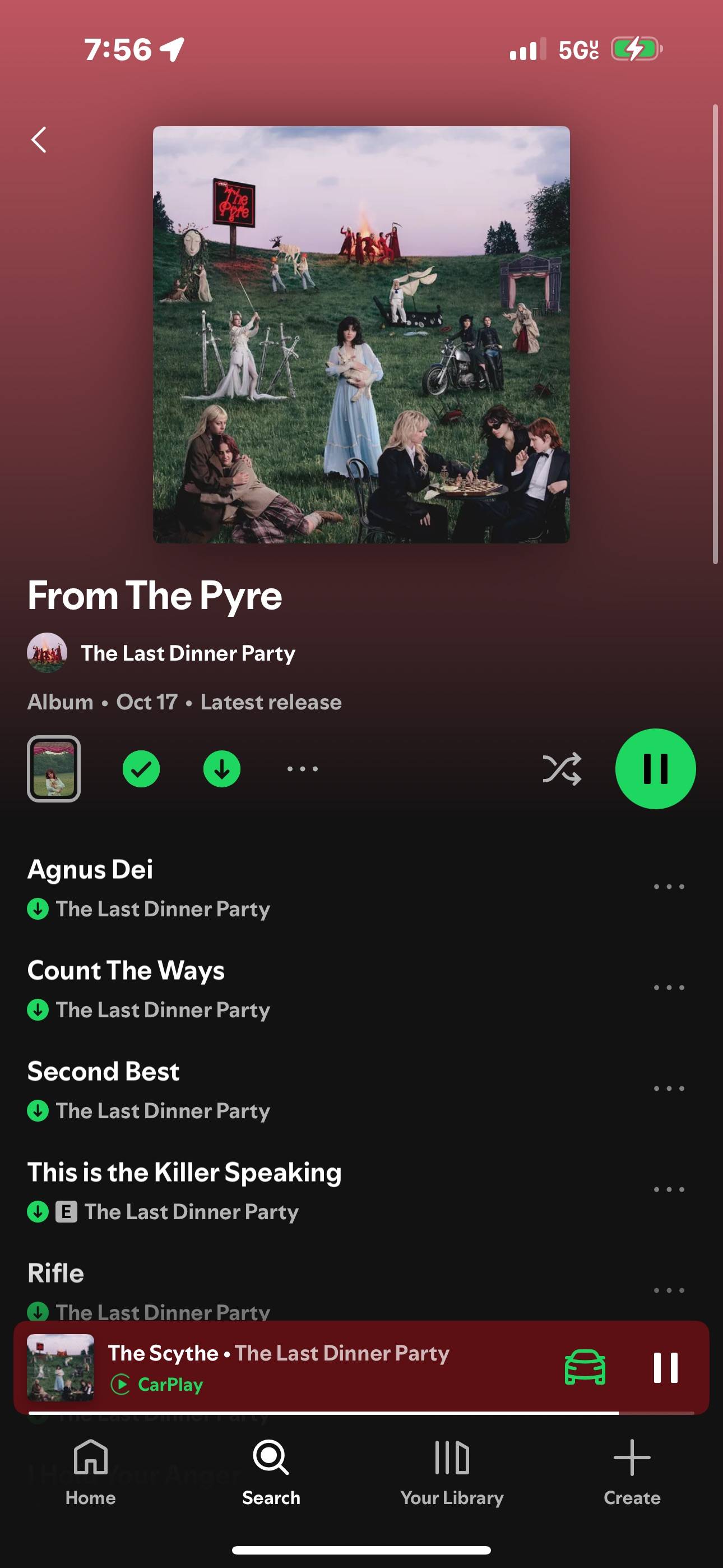Viewport: 723px width, 1568px height.
Task: Open more options for Count The Ways
Action: pos(669,988)
